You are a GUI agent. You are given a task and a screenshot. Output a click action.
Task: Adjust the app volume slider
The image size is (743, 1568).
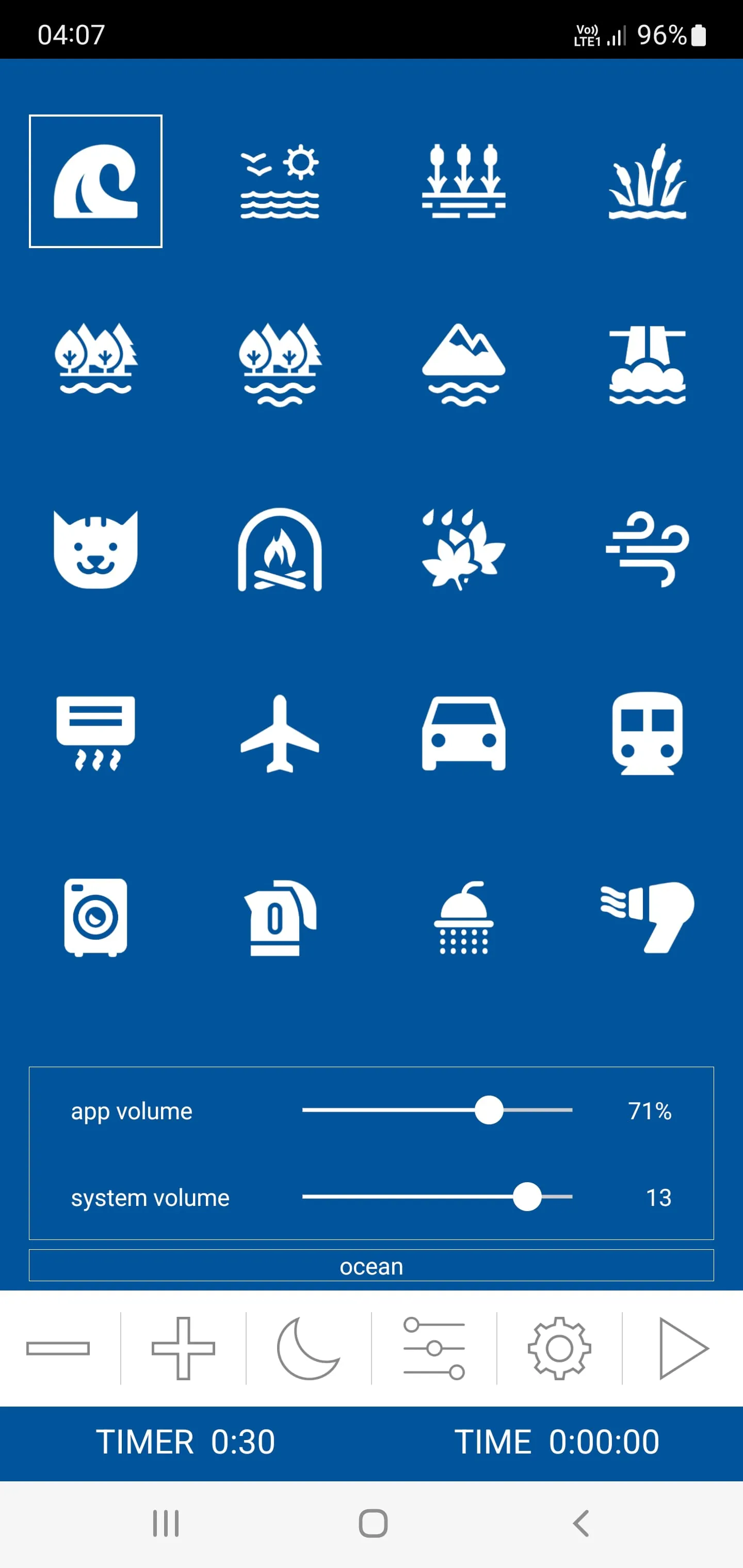pos(489,1110)
